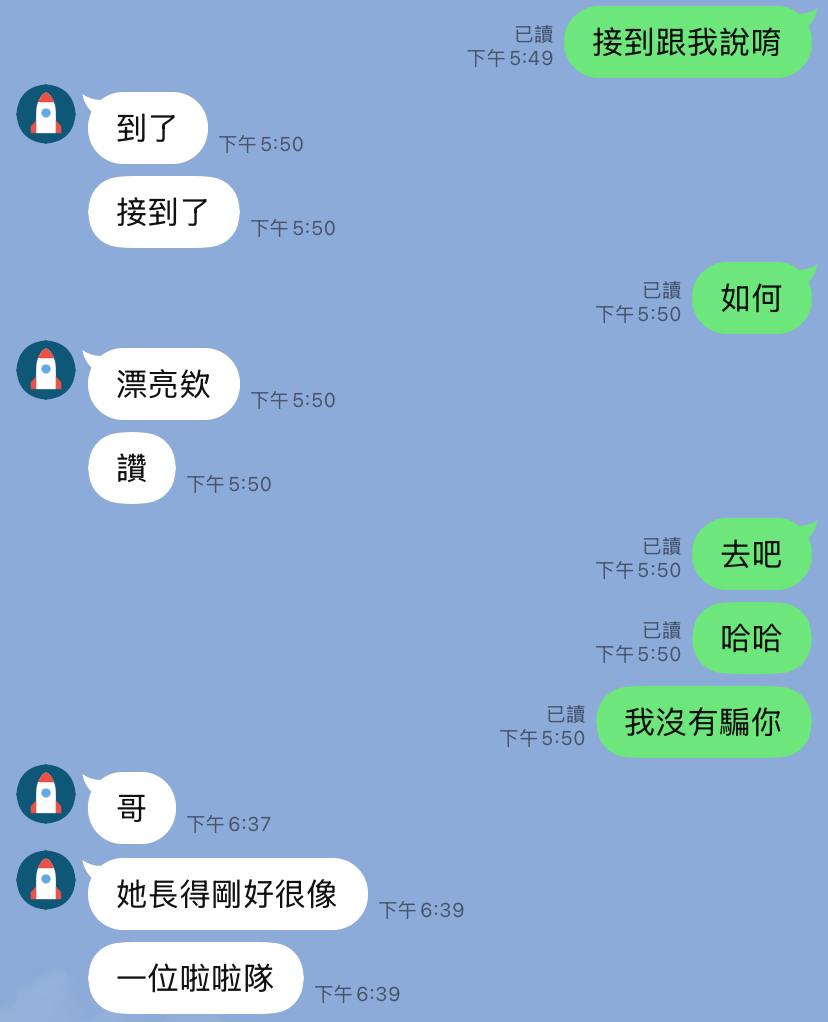This screenshot has height=1022, width=828.
Task: Open avatar next to 她長得剛好很像 message
Action: coord(46,880)
